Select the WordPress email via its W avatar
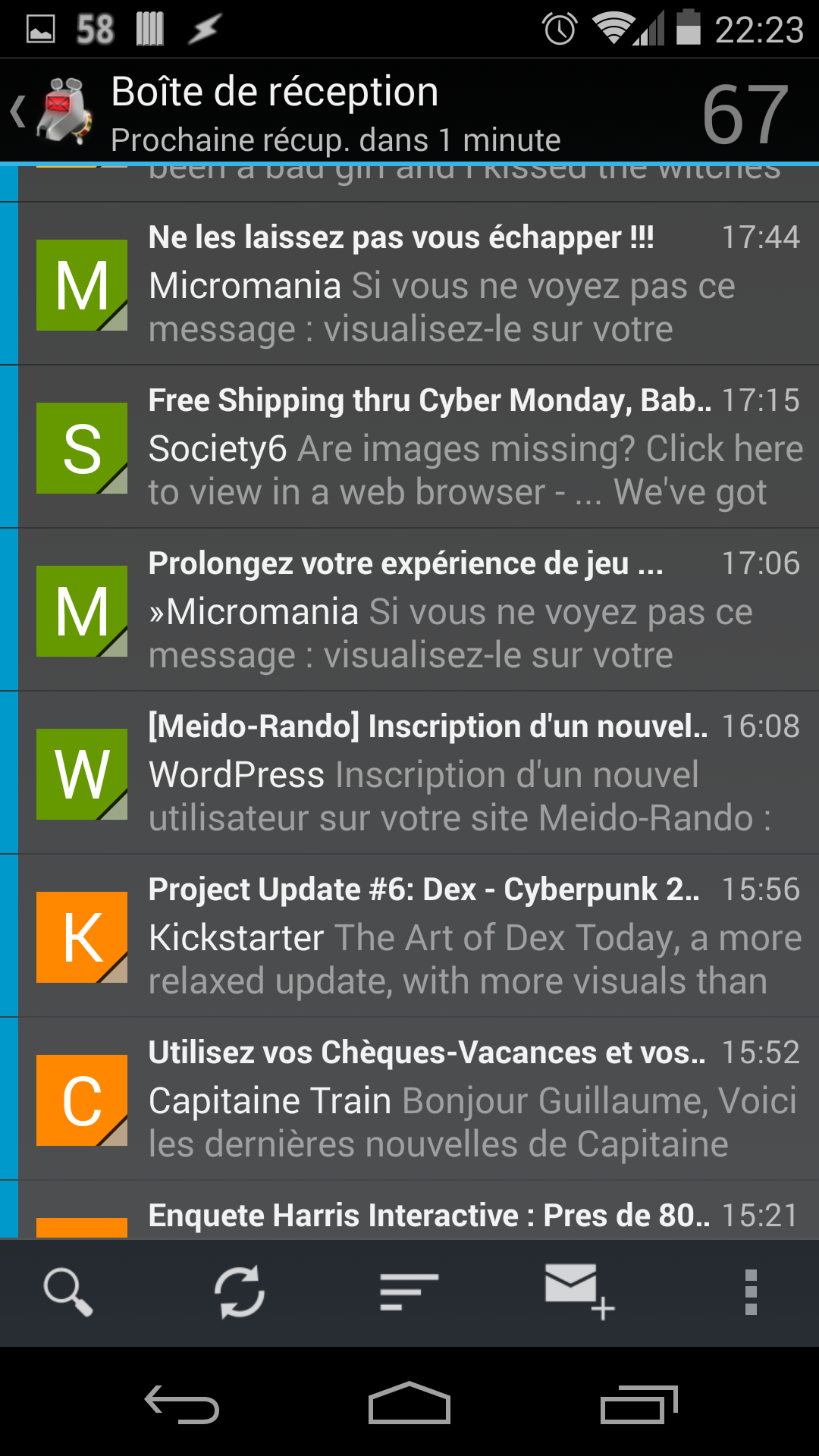Screen dimensions: 819x1456 tap(82, 774)
